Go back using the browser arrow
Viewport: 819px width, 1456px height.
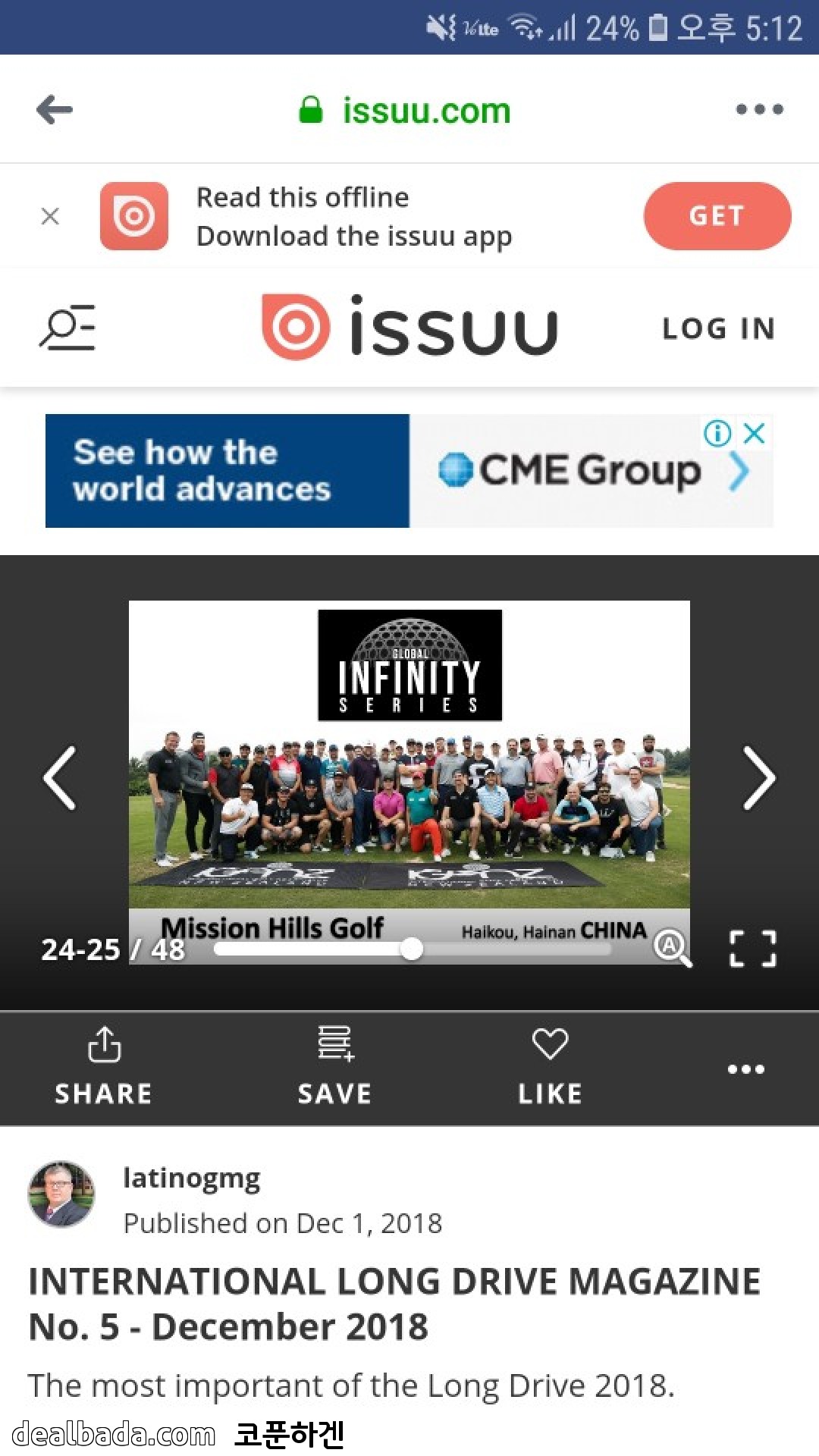coord(55,110)
